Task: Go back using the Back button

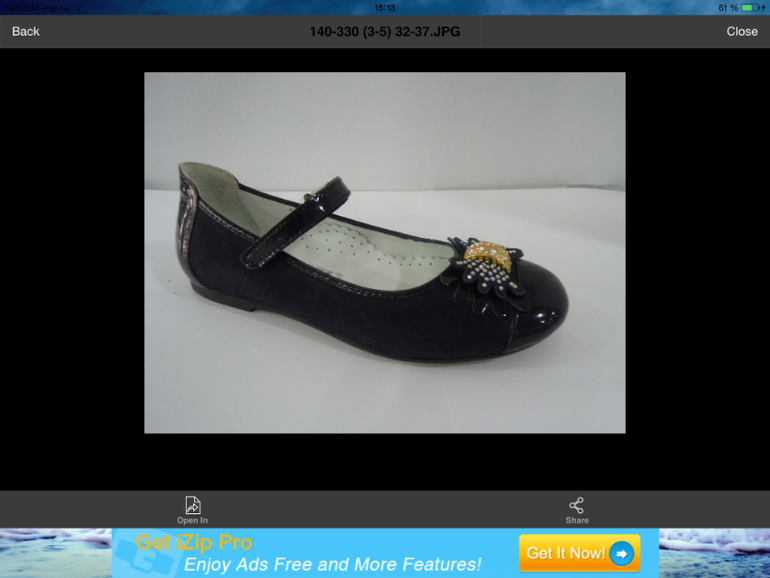Action: click(x=26, y=31)
